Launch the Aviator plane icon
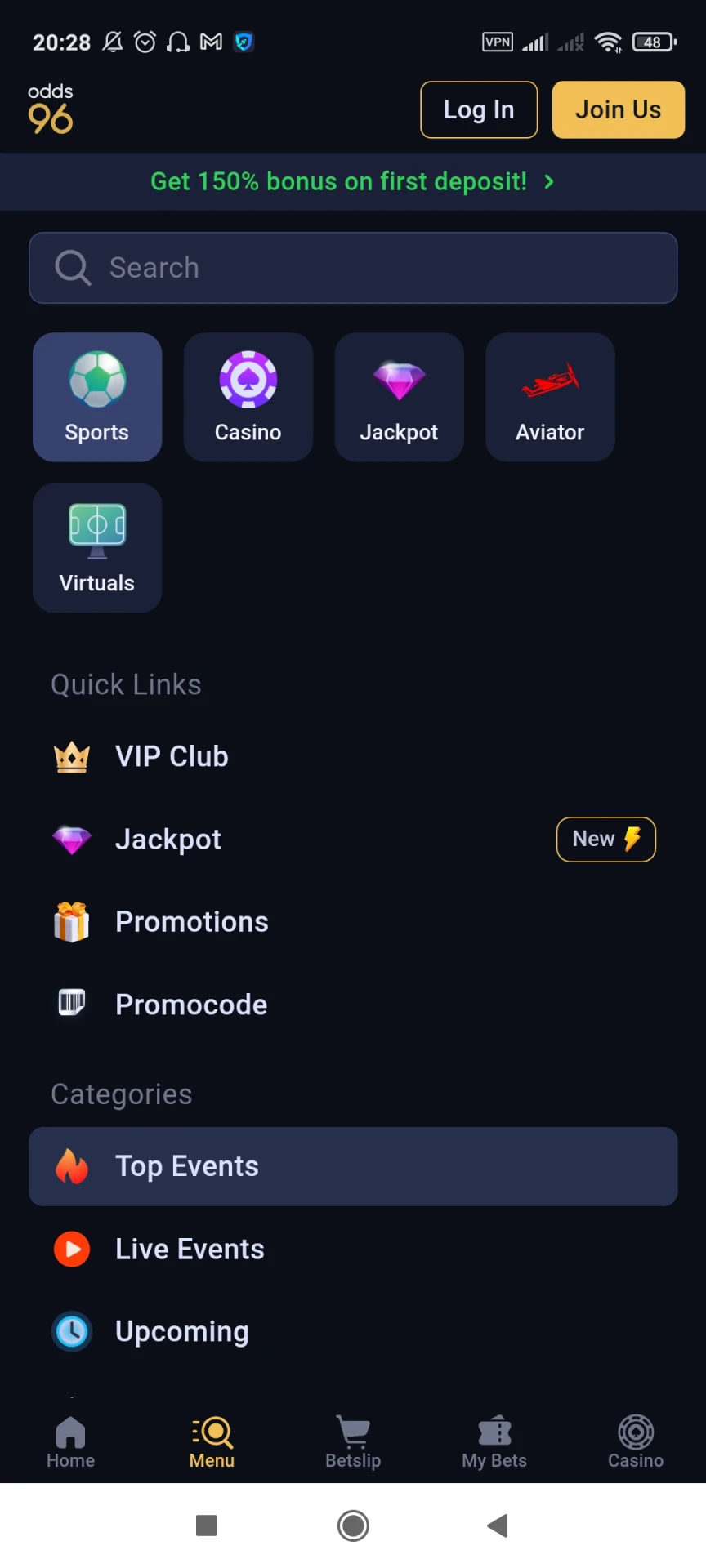 [549, 378]
